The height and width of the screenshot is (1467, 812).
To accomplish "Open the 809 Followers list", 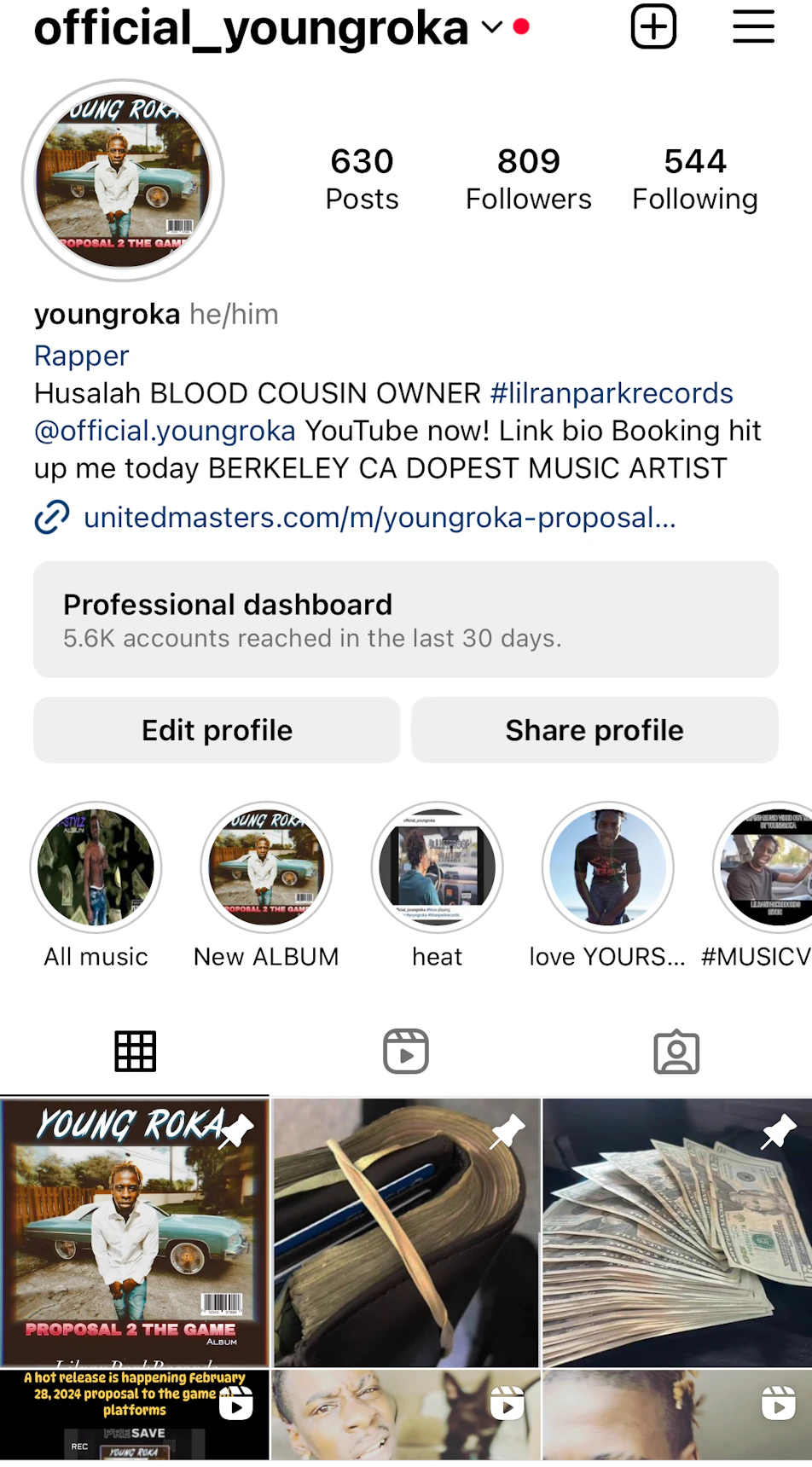I will click(528, 179).
